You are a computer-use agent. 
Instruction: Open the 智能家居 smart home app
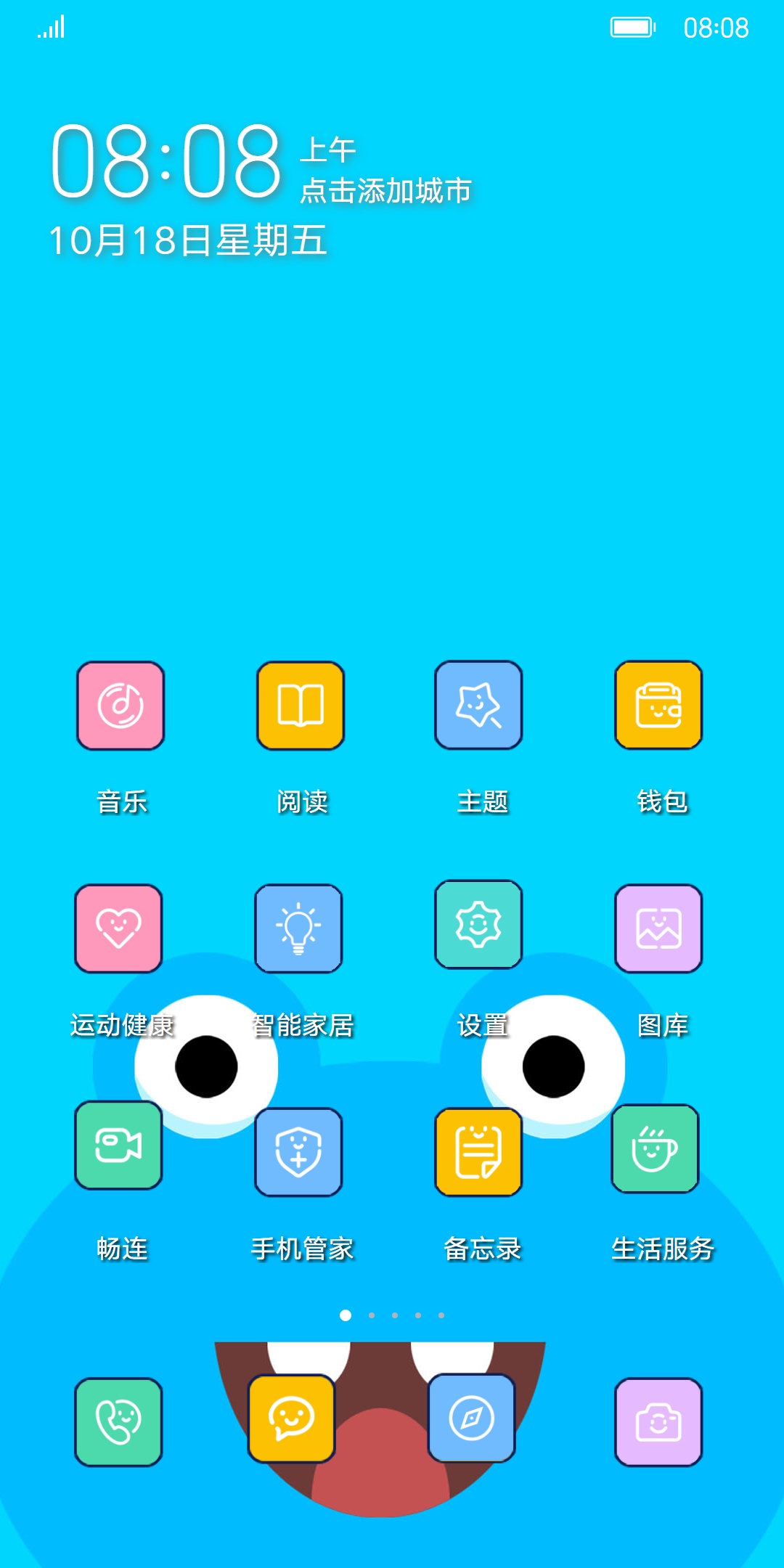(298, 928)
